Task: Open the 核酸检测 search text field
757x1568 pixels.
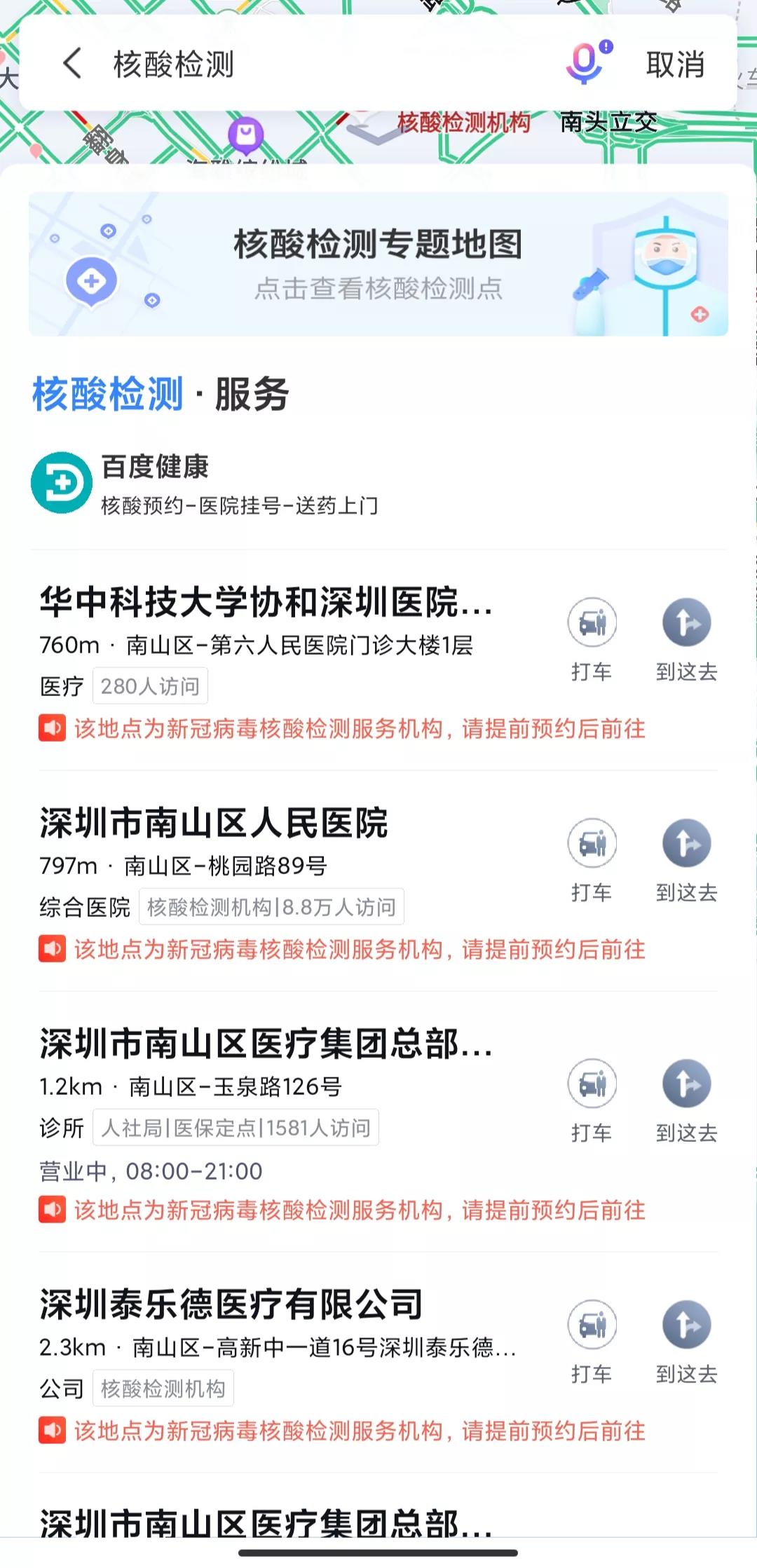Action: [315, 64]
